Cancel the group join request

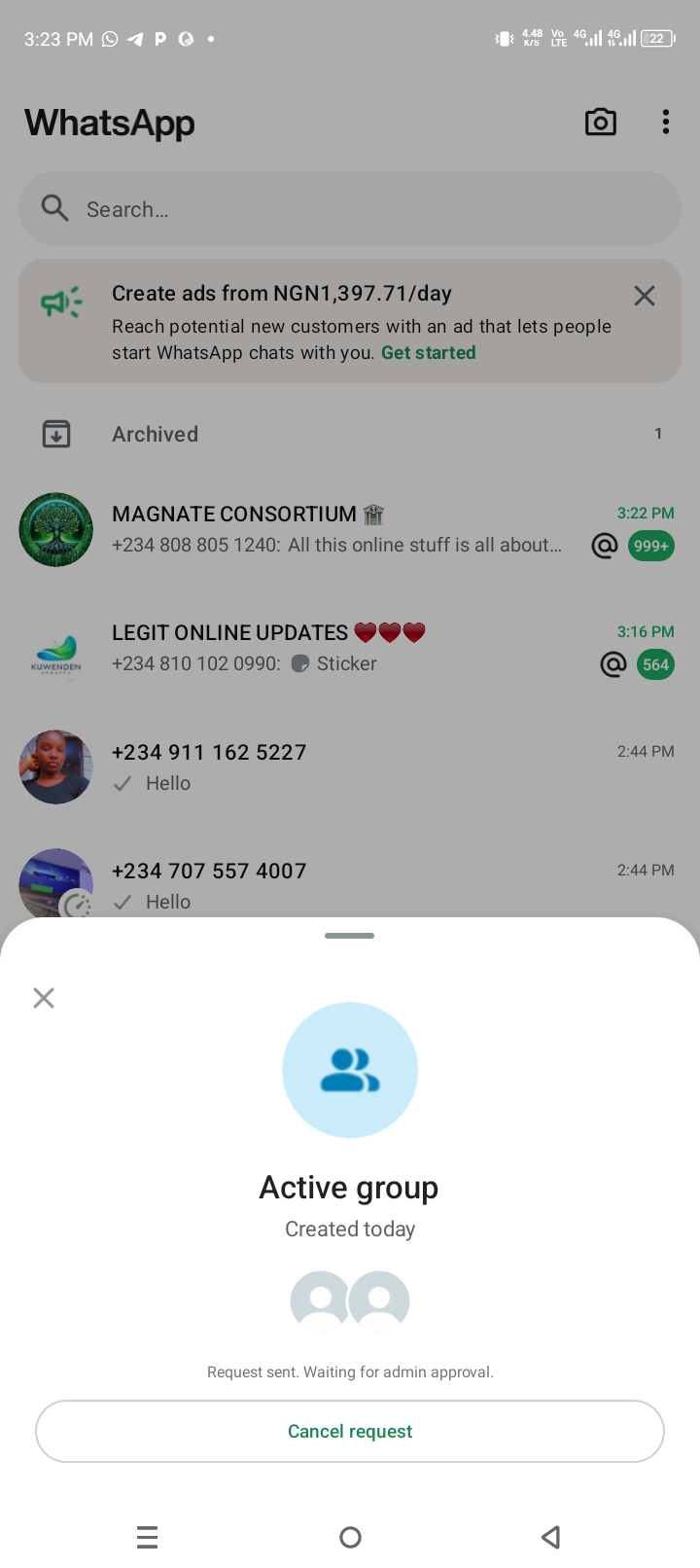tap(350, 1431)
